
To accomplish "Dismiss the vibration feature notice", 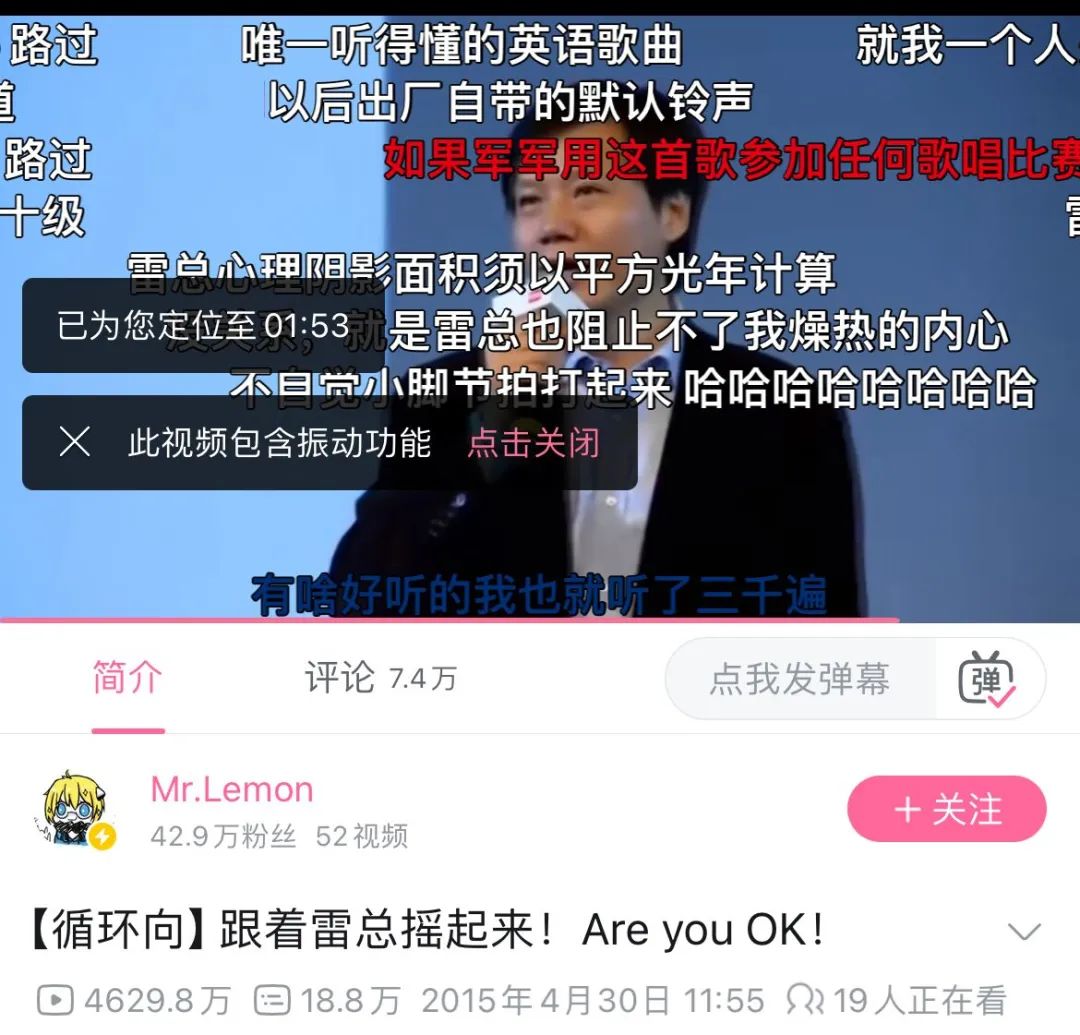I will (75, 442).
